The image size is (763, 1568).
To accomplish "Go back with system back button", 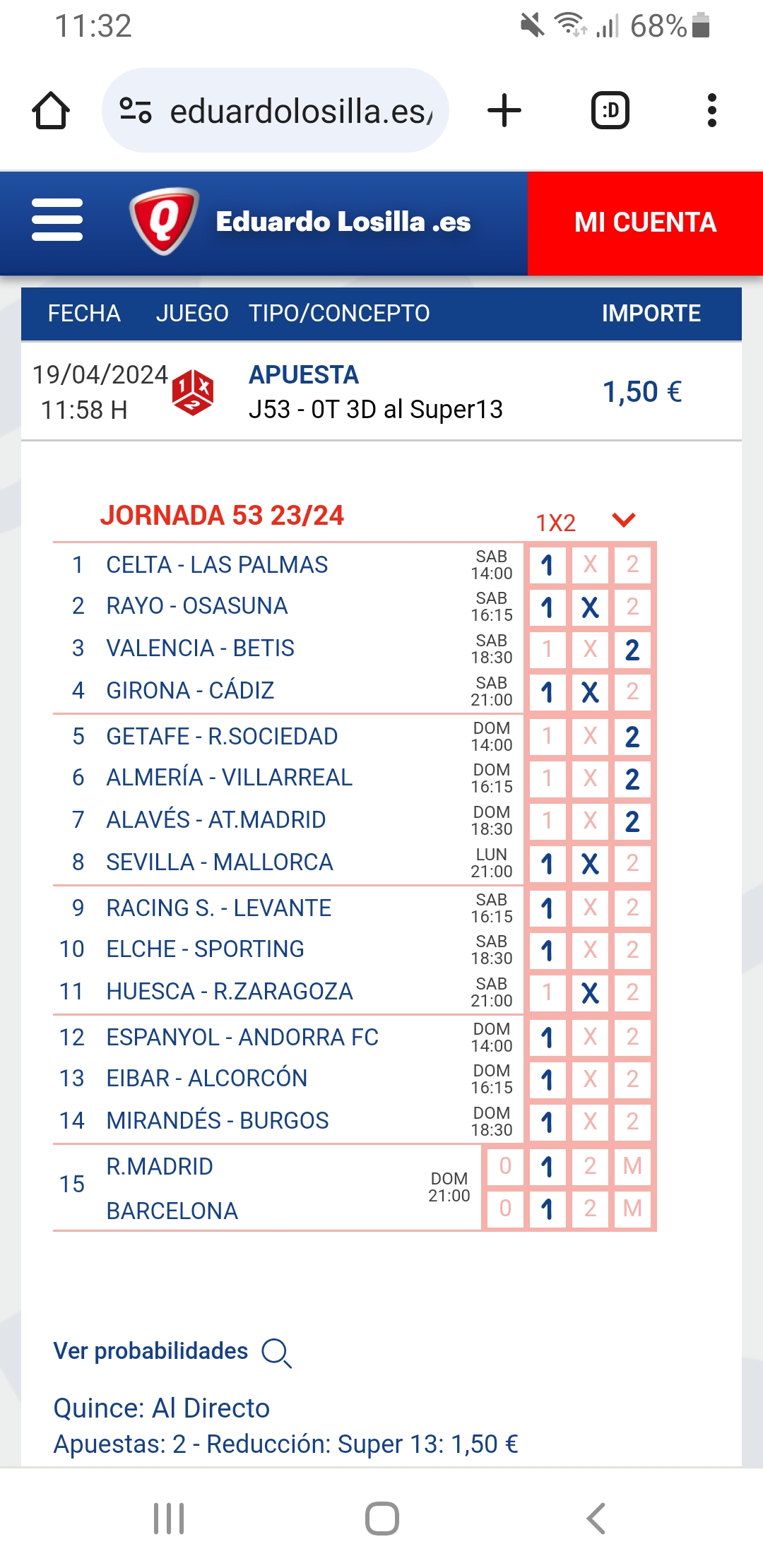I will coord(596,1519).
